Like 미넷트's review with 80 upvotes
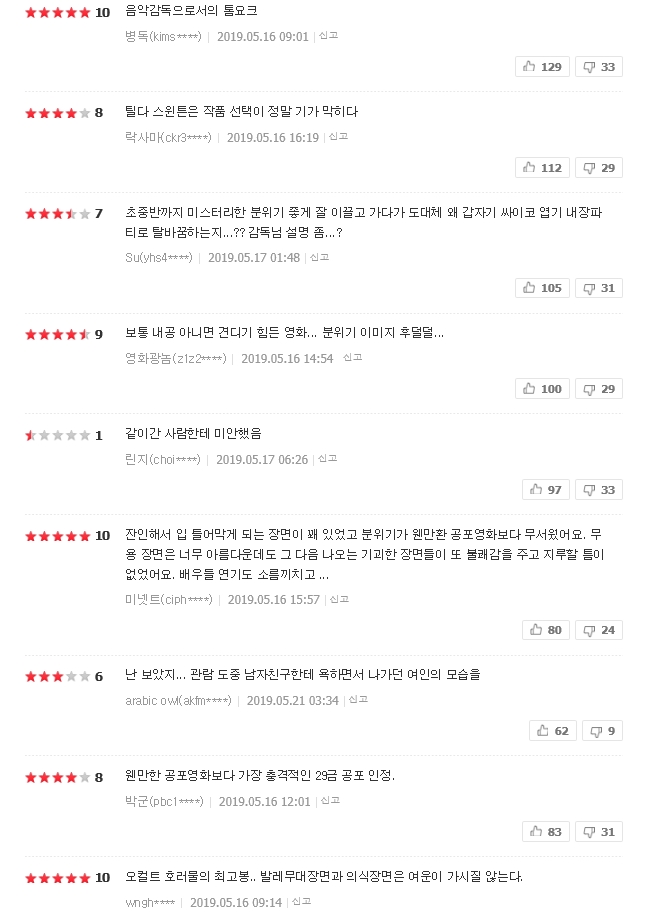This screenshot has height=914, width=661. point(546,630)
